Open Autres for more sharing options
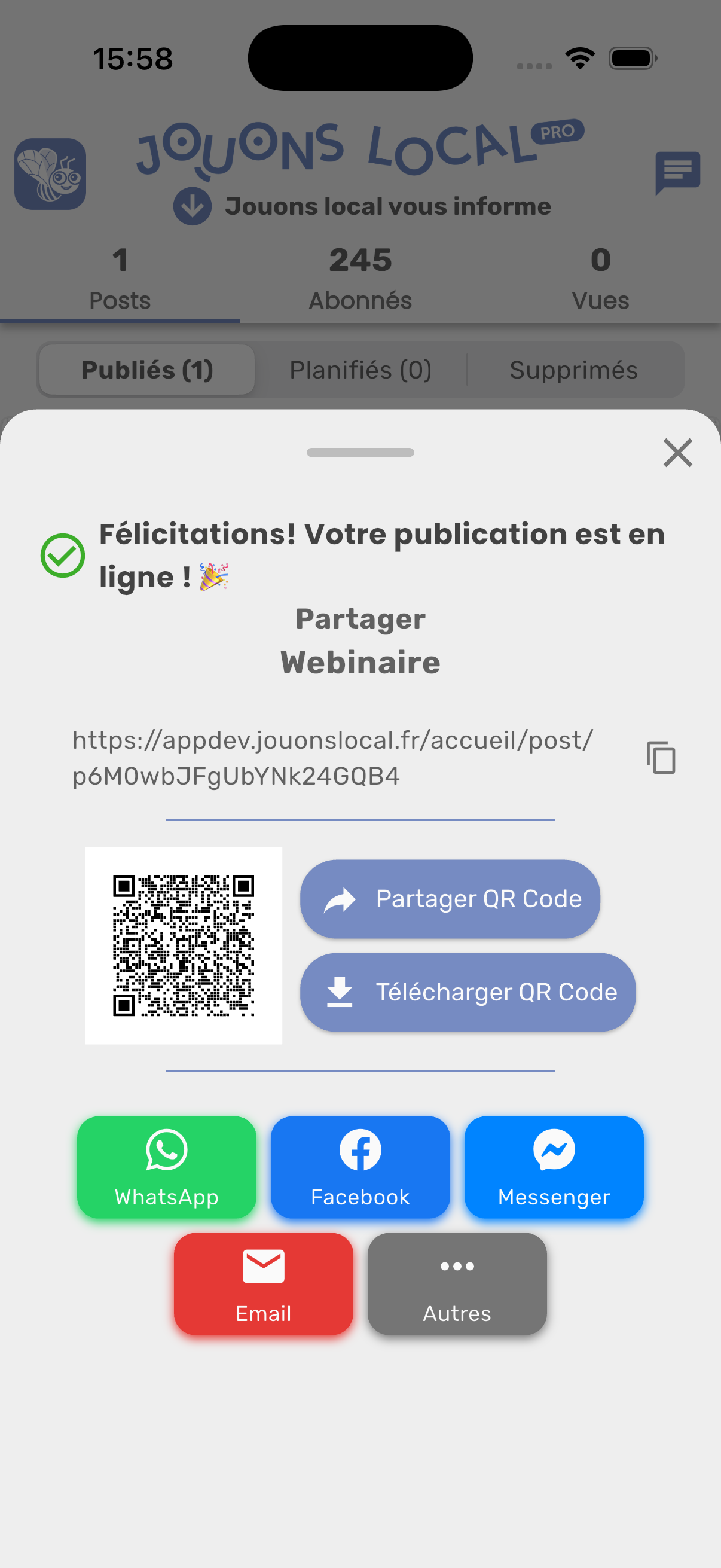The image size is (721, 1568). (x=457, y=1285)
